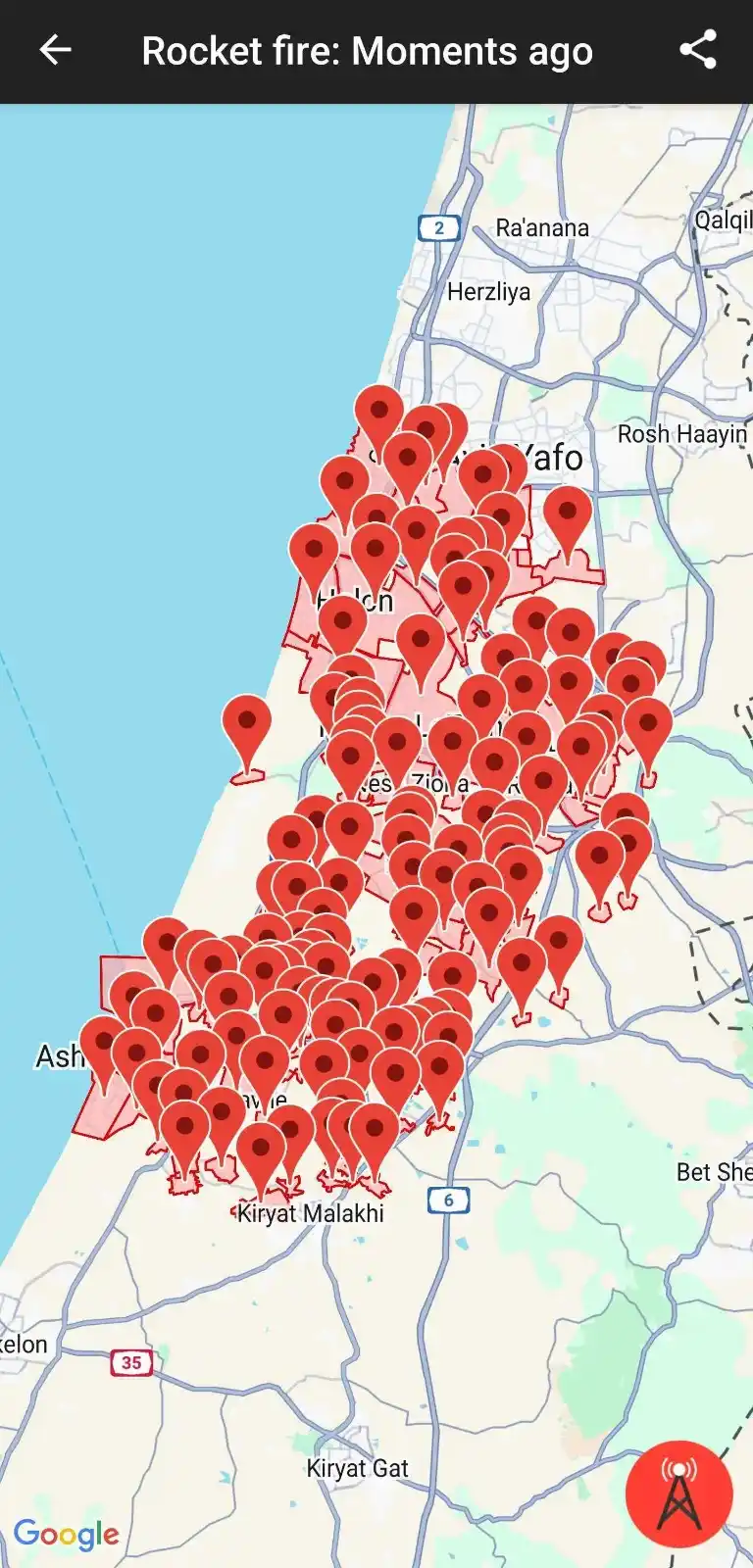Go back using the arrow icon

[55, 51]
